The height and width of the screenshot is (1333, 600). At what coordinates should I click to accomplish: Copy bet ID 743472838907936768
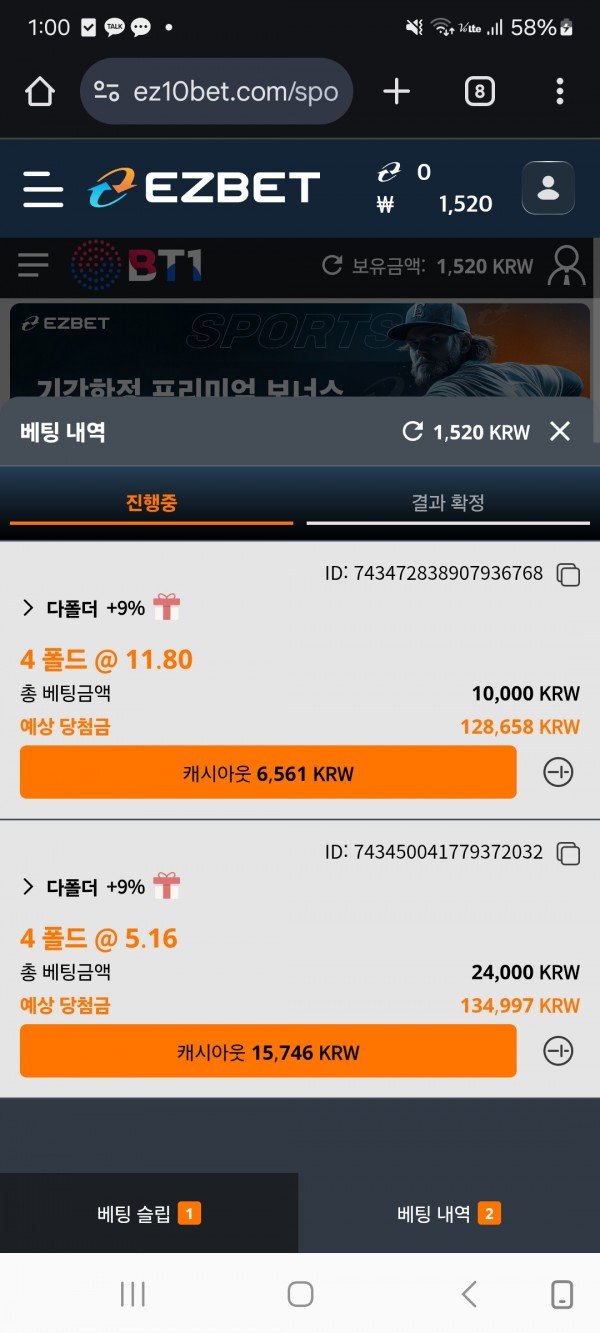click(568, 575)
